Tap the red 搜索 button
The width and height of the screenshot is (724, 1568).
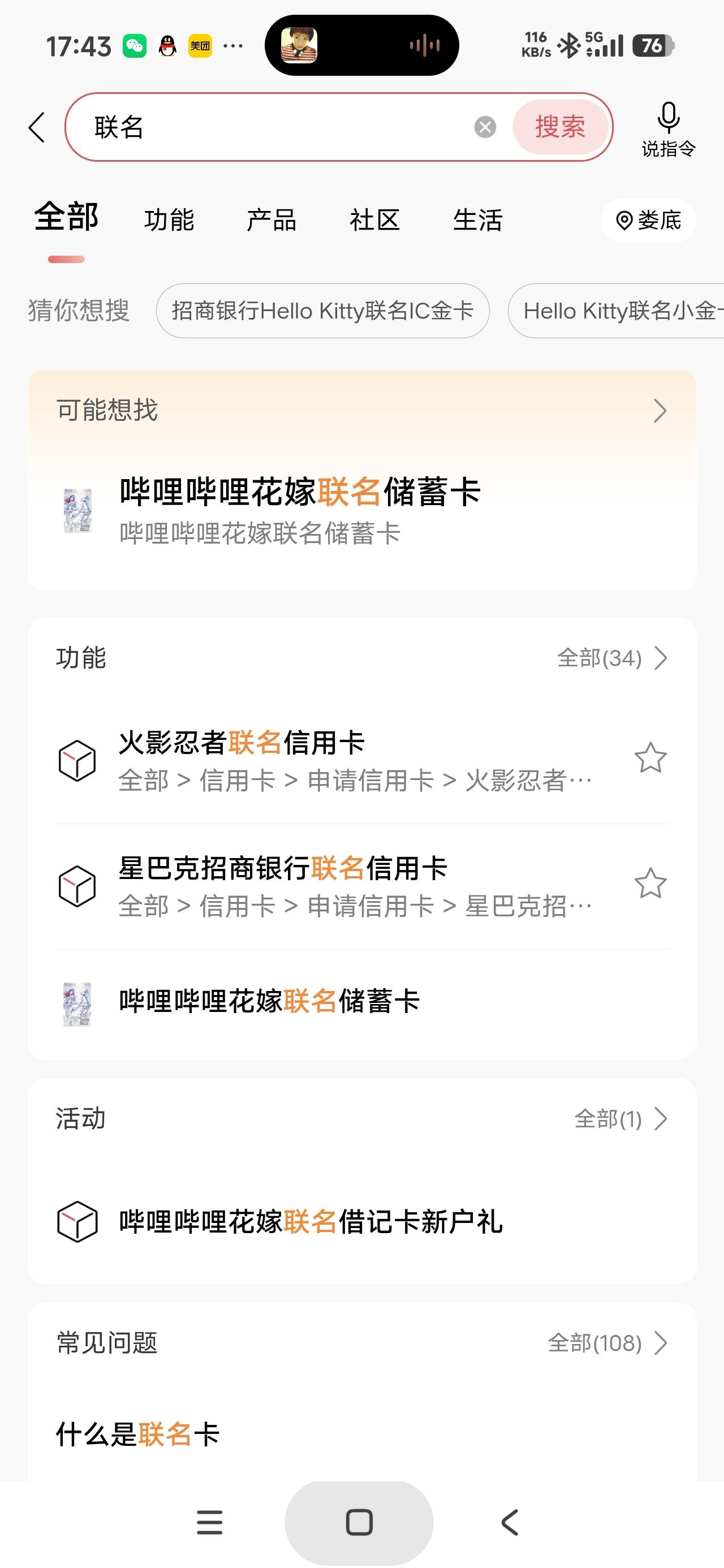pos(560,127)
